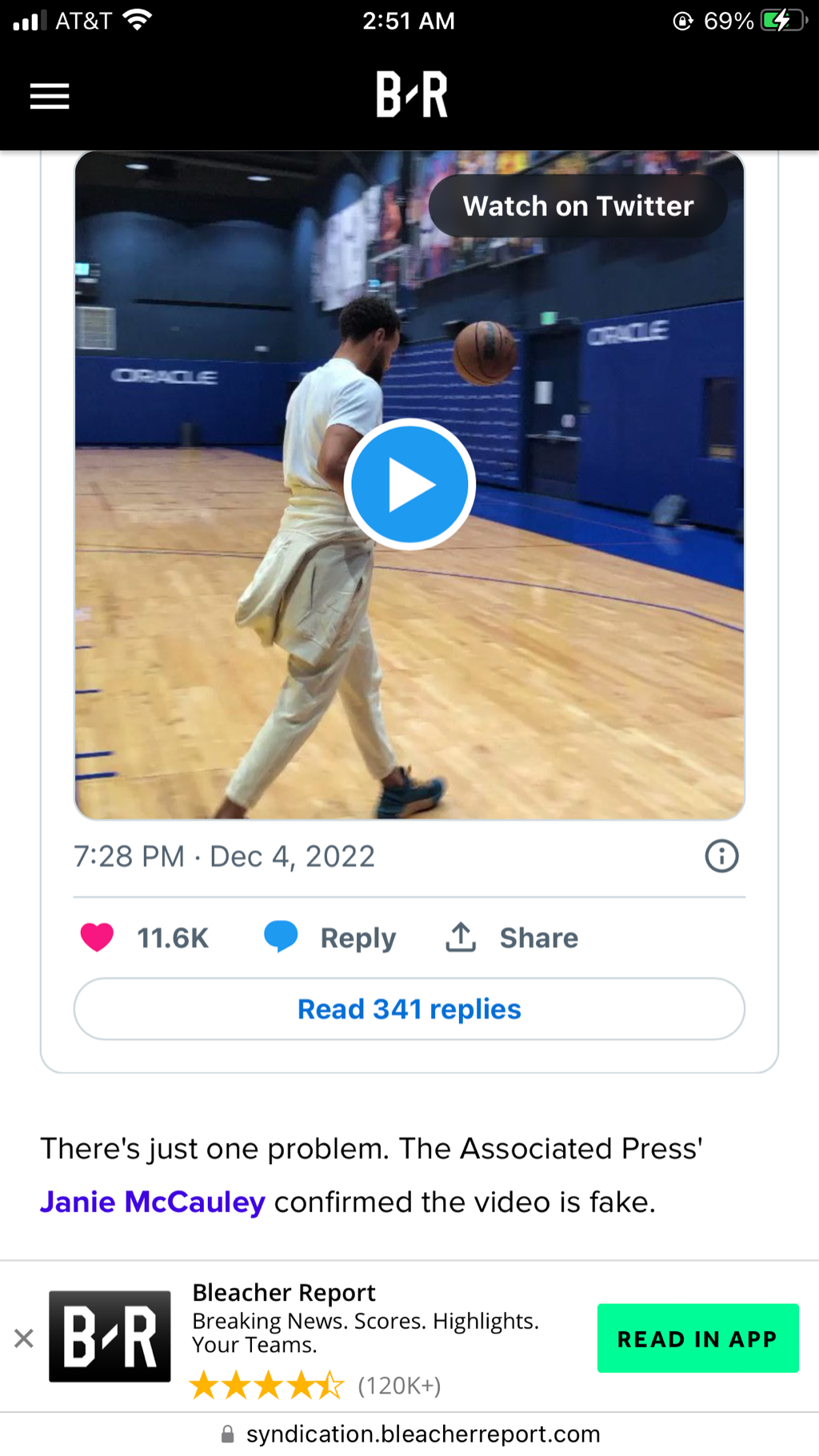Open the tweet info icon
Screen dimensions: 819x1456
click(x=721, y=857)
